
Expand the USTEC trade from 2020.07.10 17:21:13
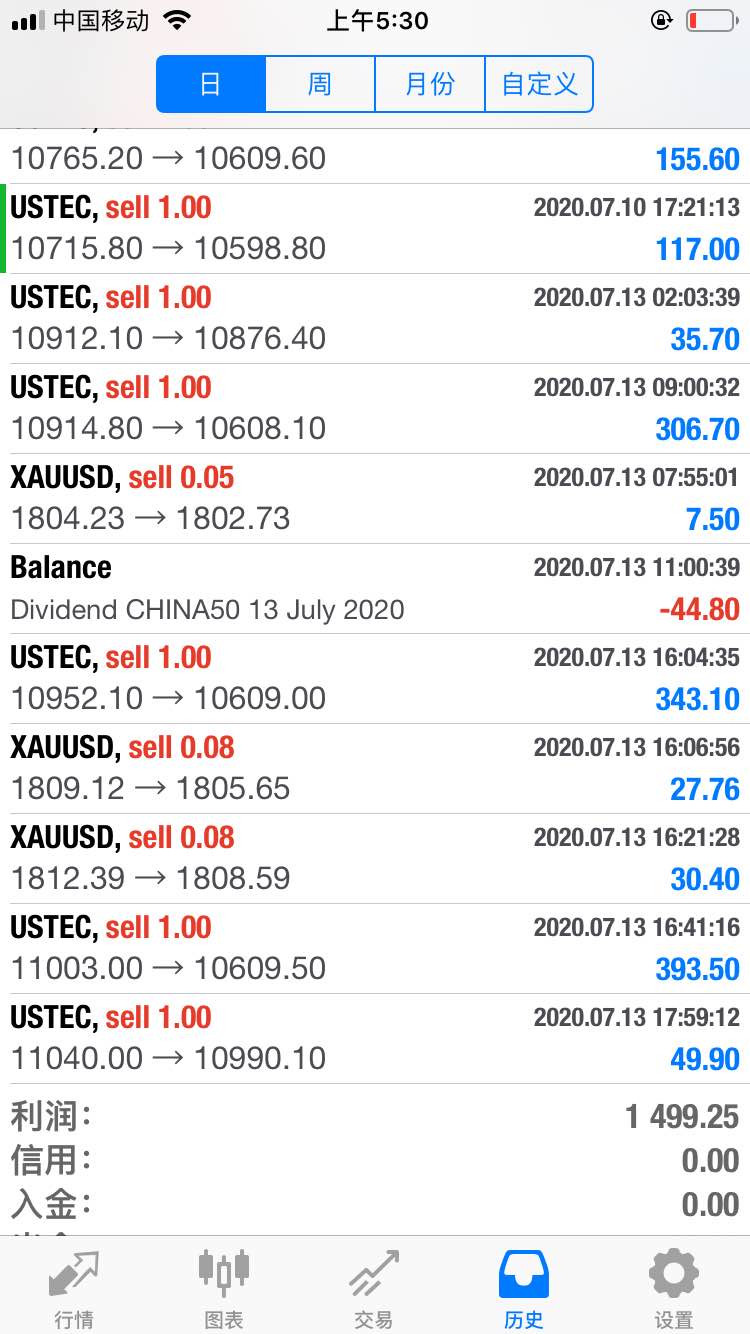coord(375,229)
